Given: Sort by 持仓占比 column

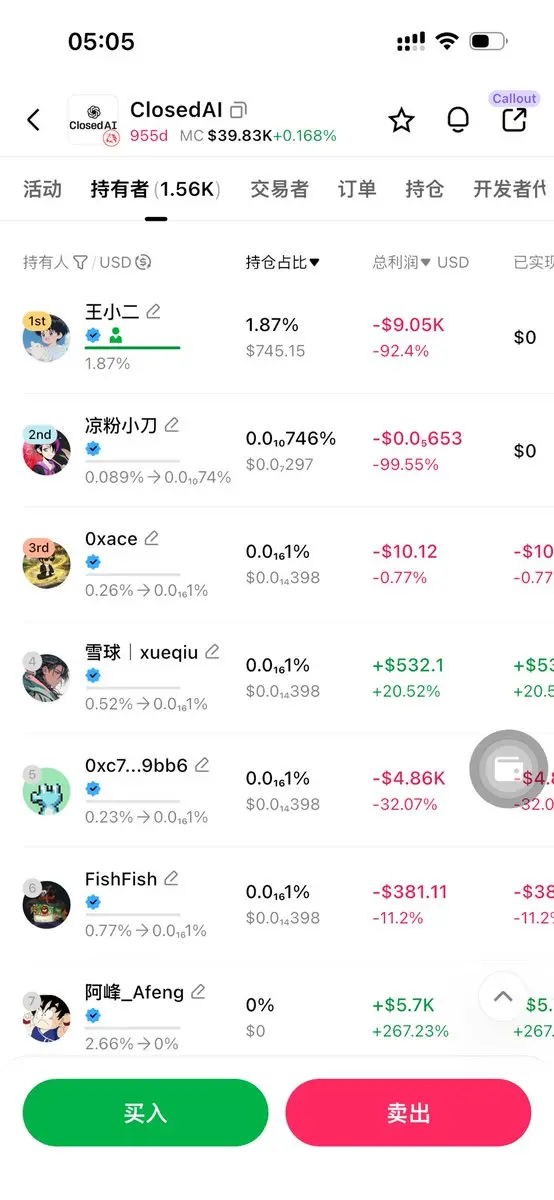Looking at the screenshot, I should click(283, 262).
